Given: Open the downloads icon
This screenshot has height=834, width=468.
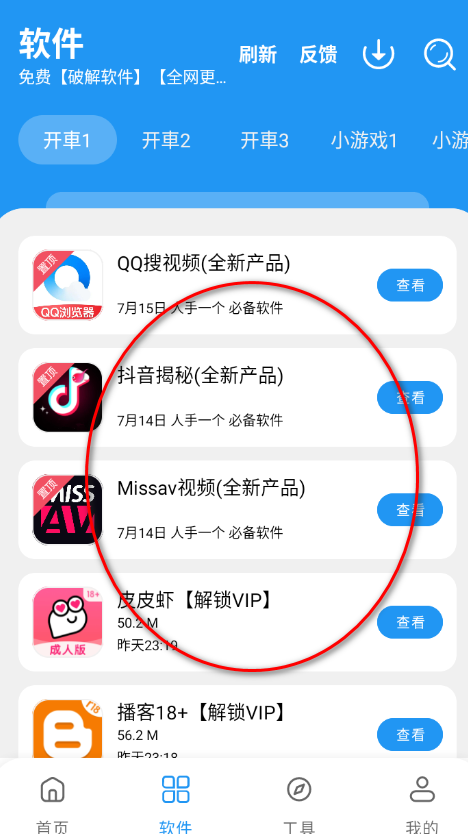Looking at the screenshot, I should [x=378, y=54].
